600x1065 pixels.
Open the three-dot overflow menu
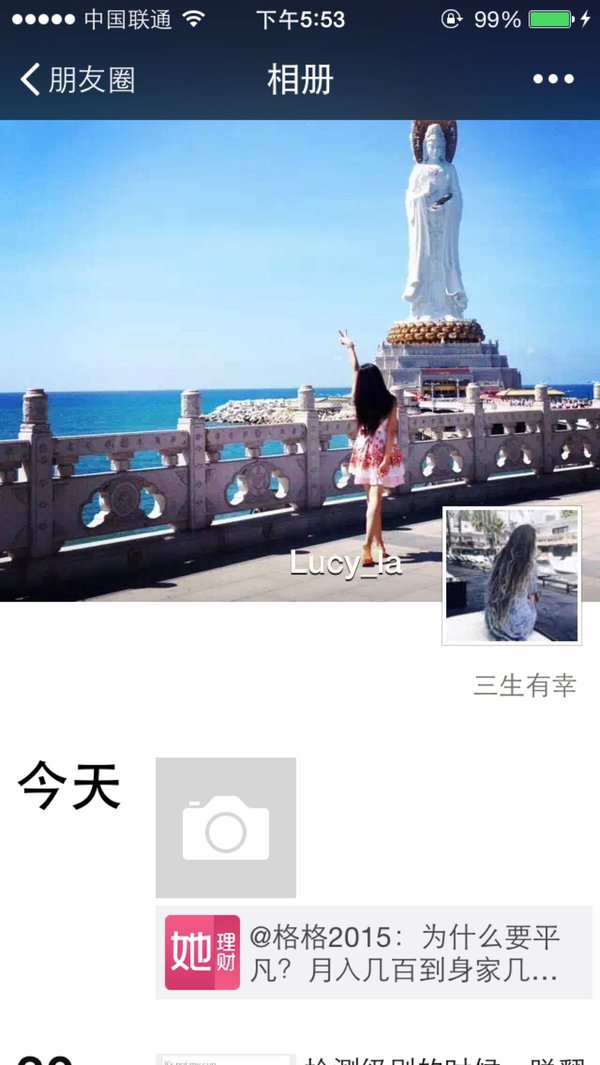pos(553,79)
